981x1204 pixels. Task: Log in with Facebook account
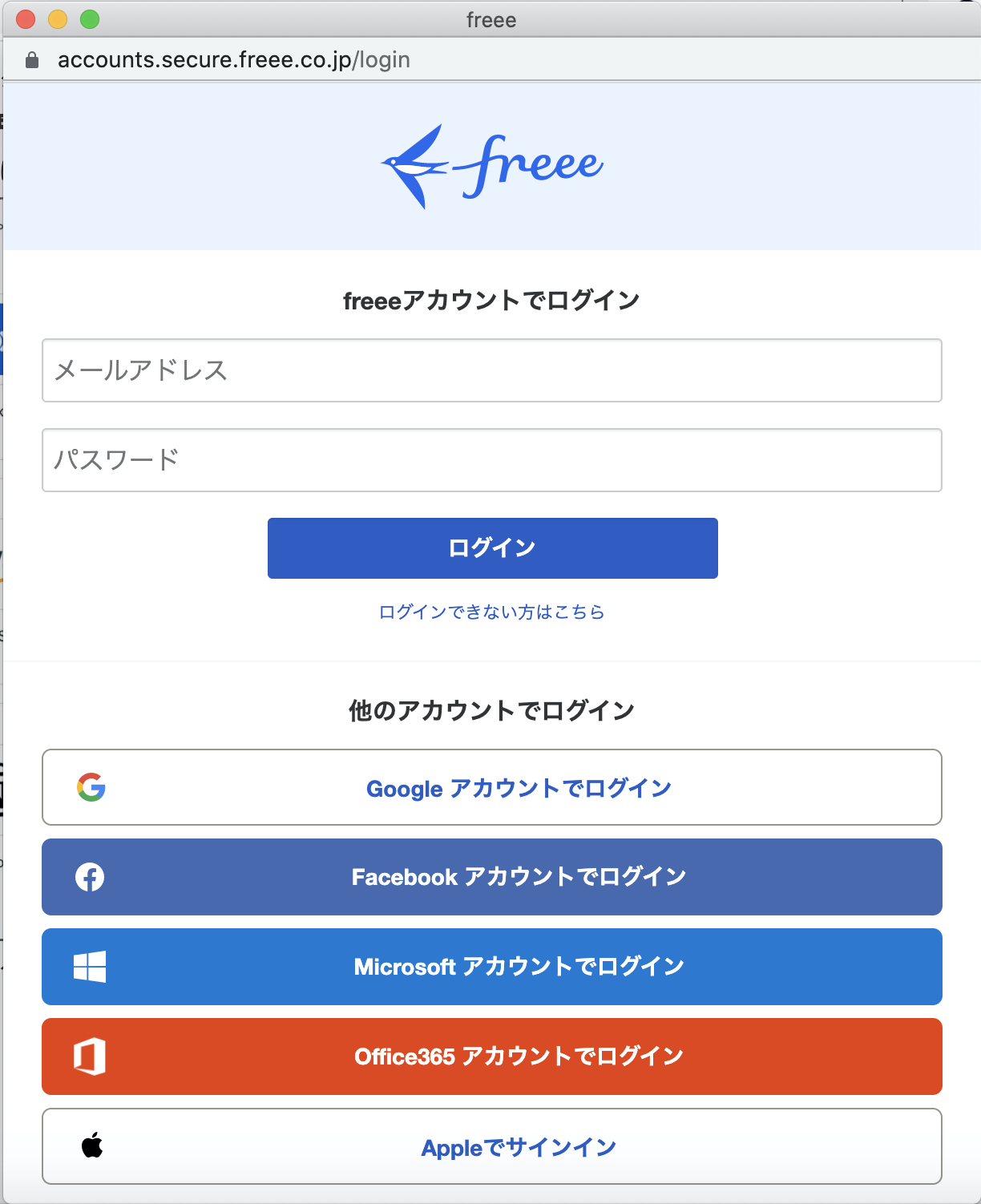pyautogui.click(x=491, y=877)
